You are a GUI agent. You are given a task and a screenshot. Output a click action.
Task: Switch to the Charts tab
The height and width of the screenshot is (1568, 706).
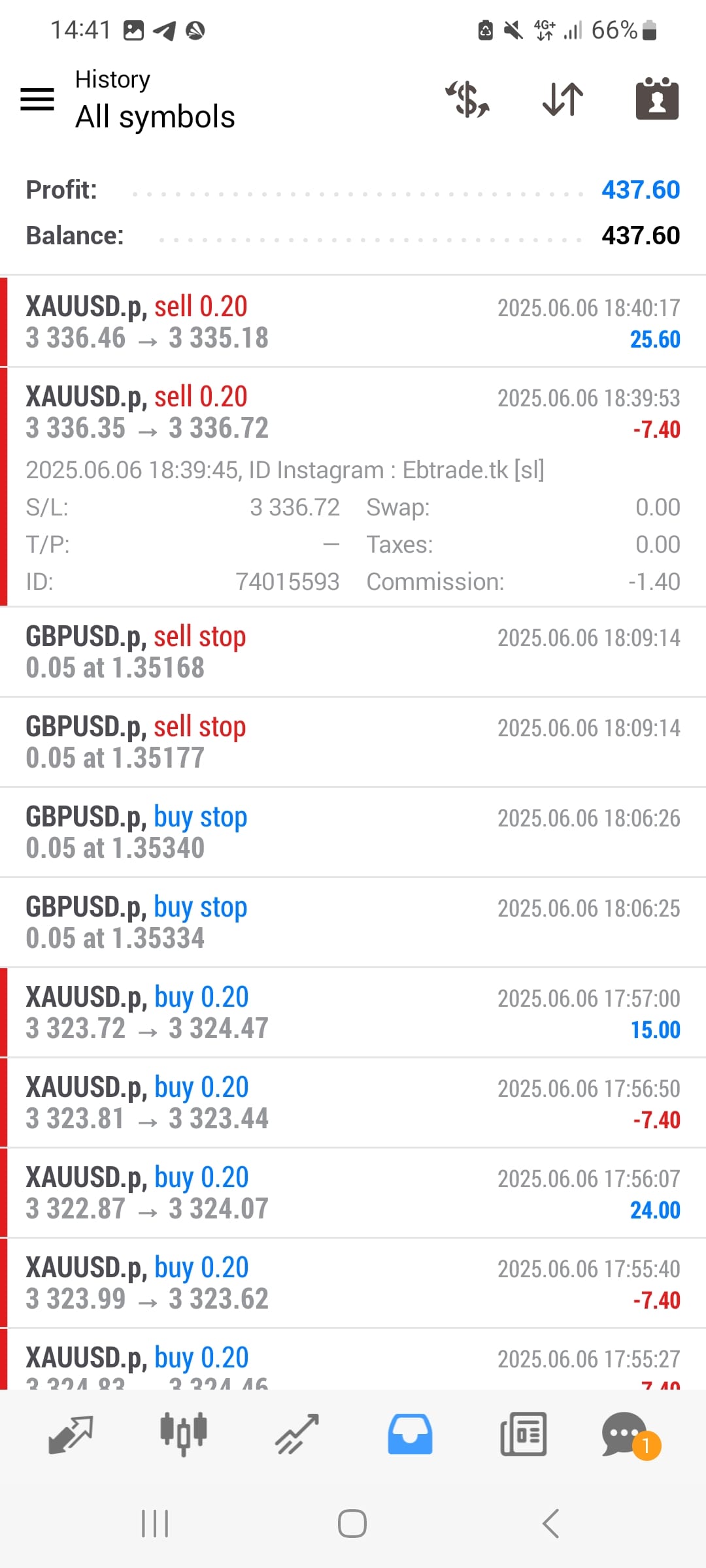(x=184, y=1435)
